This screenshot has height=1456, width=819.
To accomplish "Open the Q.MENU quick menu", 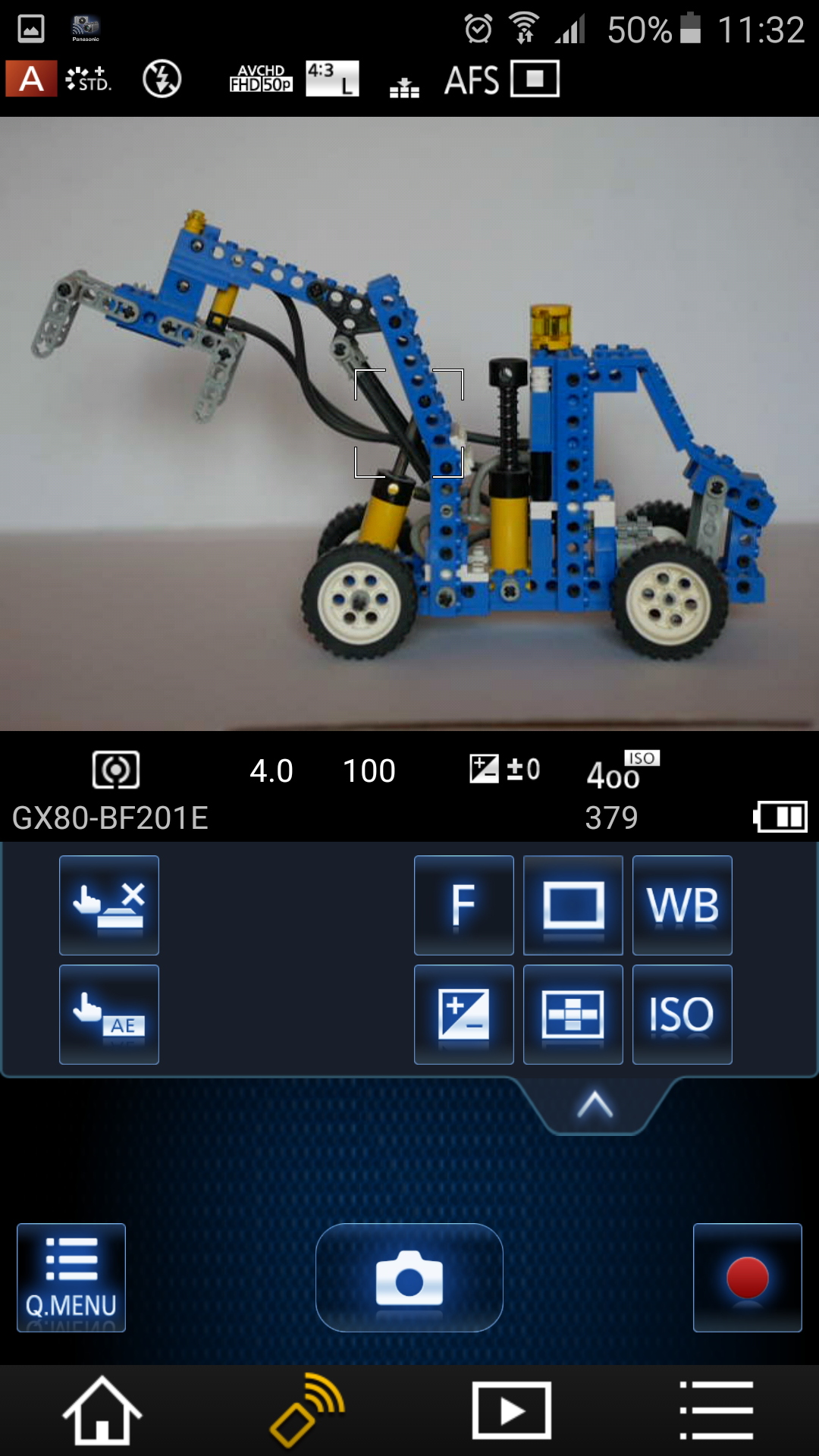I will click(x=71, y=1278).
